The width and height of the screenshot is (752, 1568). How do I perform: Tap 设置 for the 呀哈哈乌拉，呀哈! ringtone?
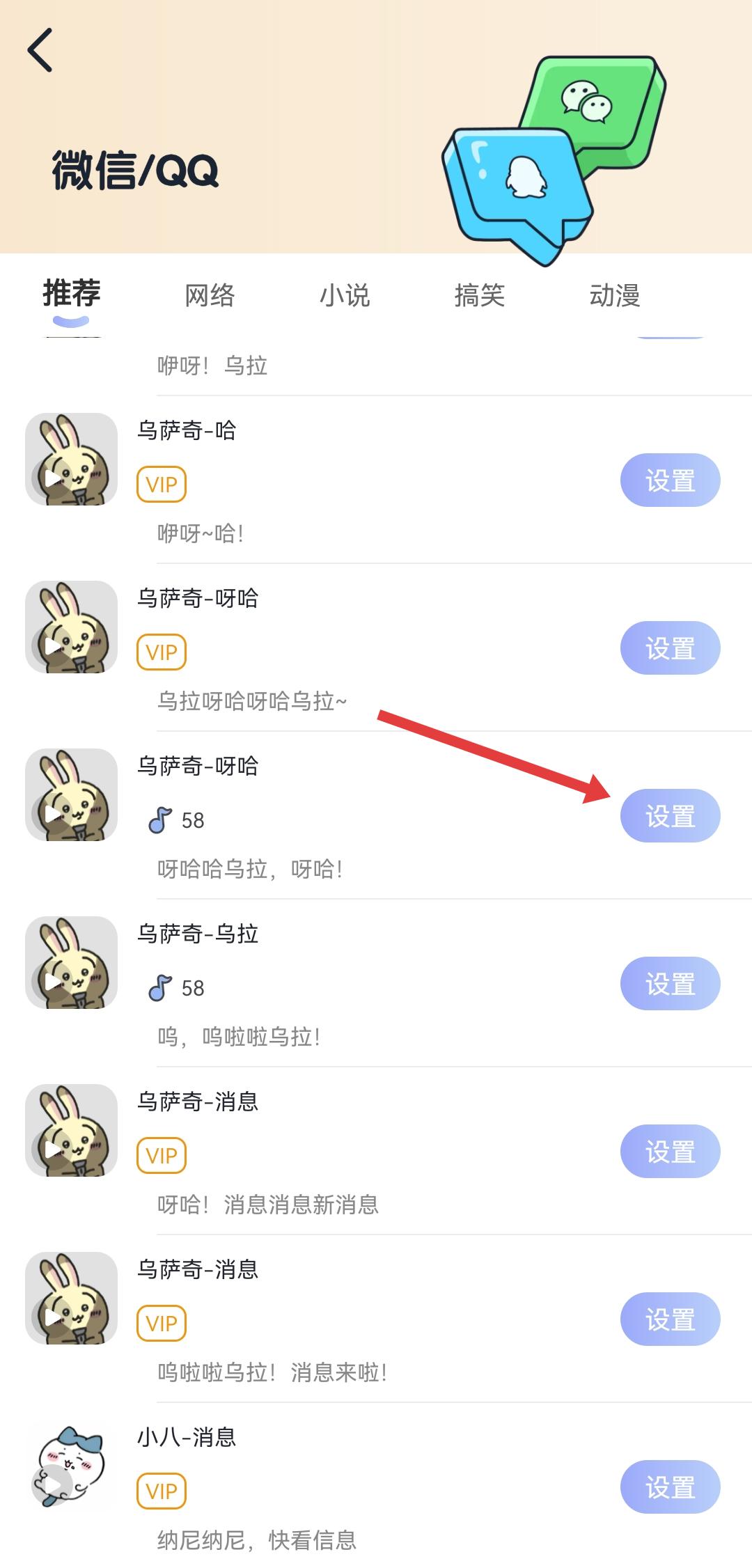click(x=670, y=816)
